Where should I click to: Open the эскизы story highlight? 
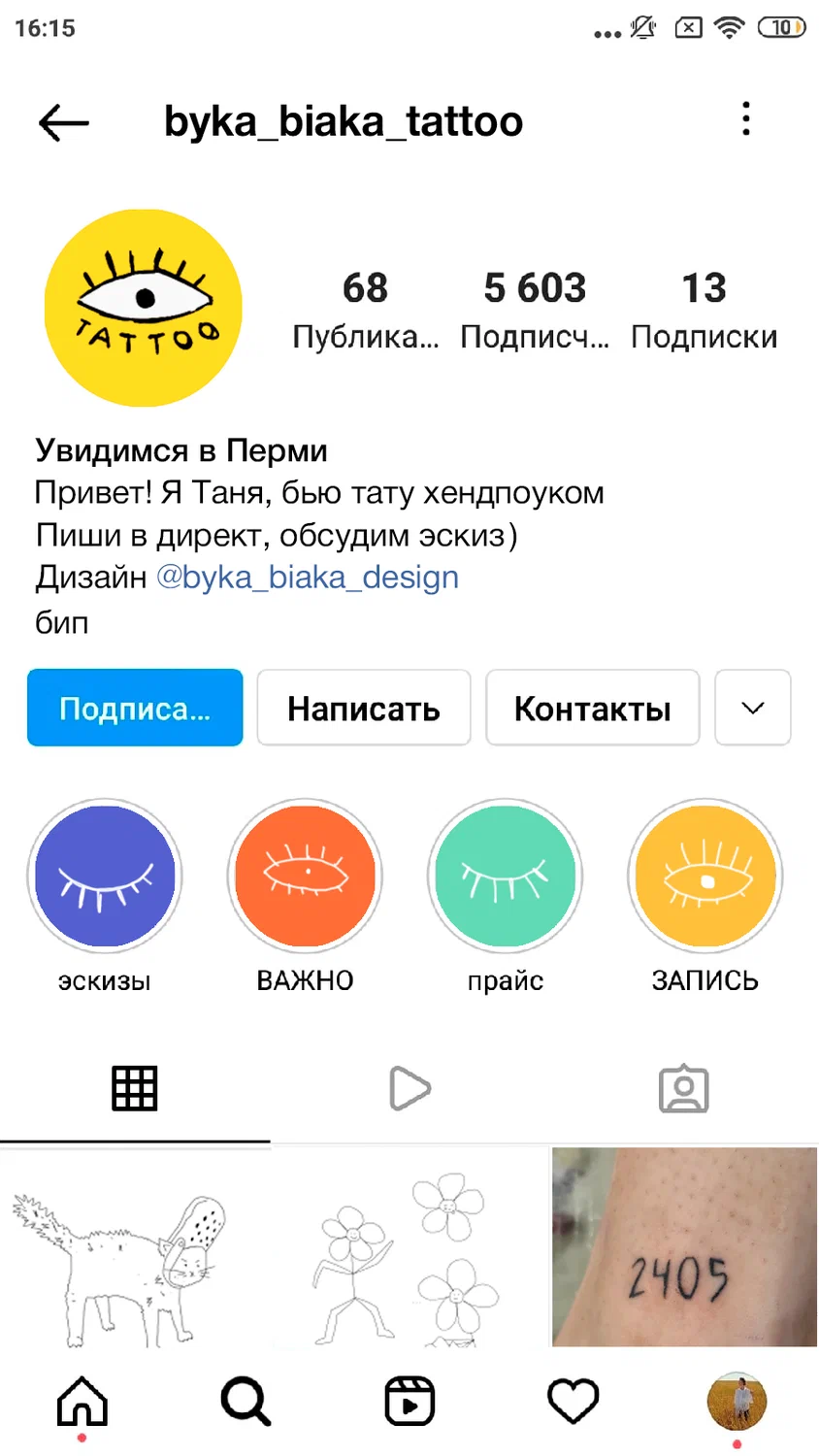tap(105, 877)
